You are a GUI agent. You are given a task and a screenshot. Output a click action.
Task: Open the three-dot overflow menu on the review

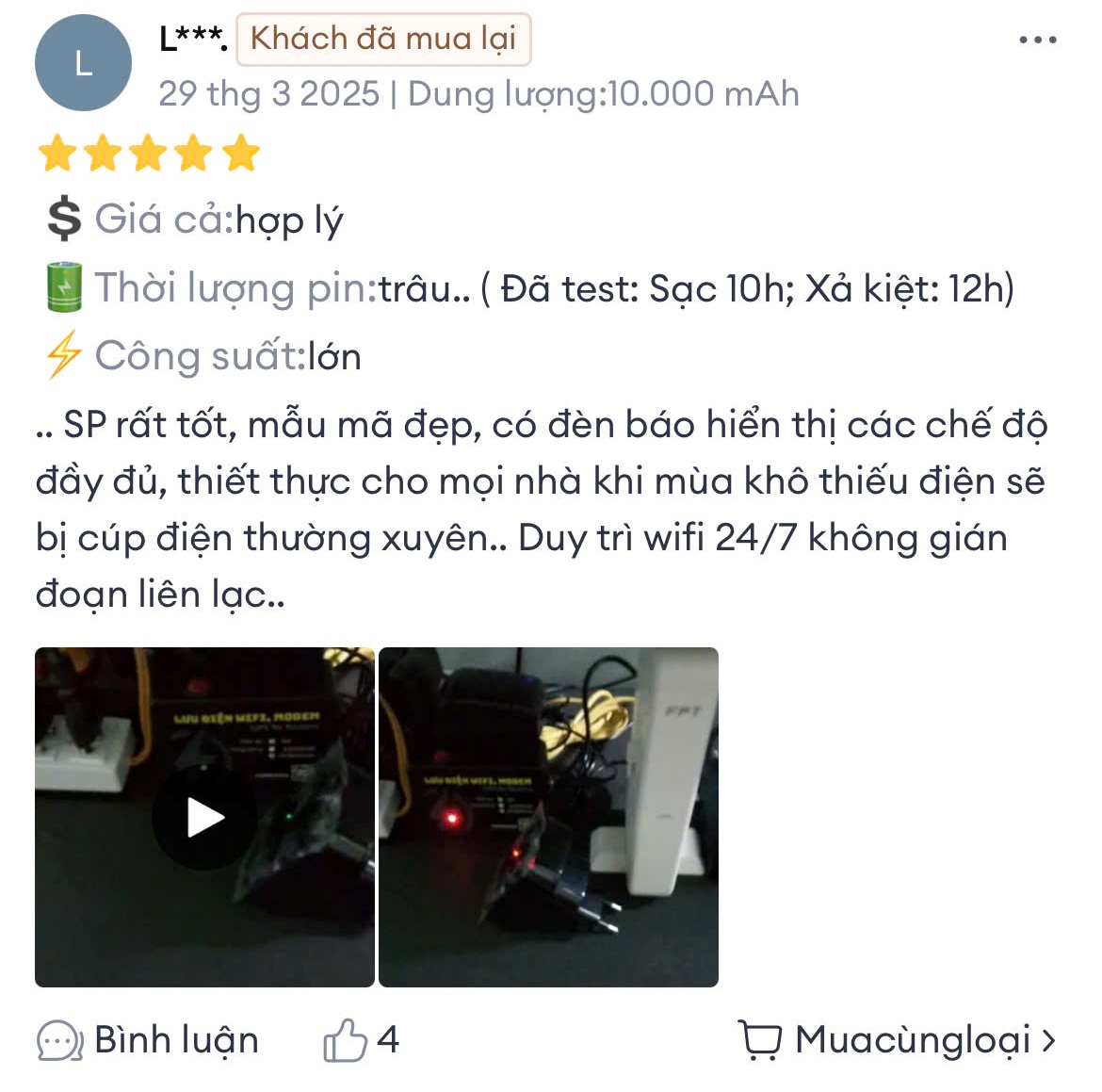point(1037,41)
